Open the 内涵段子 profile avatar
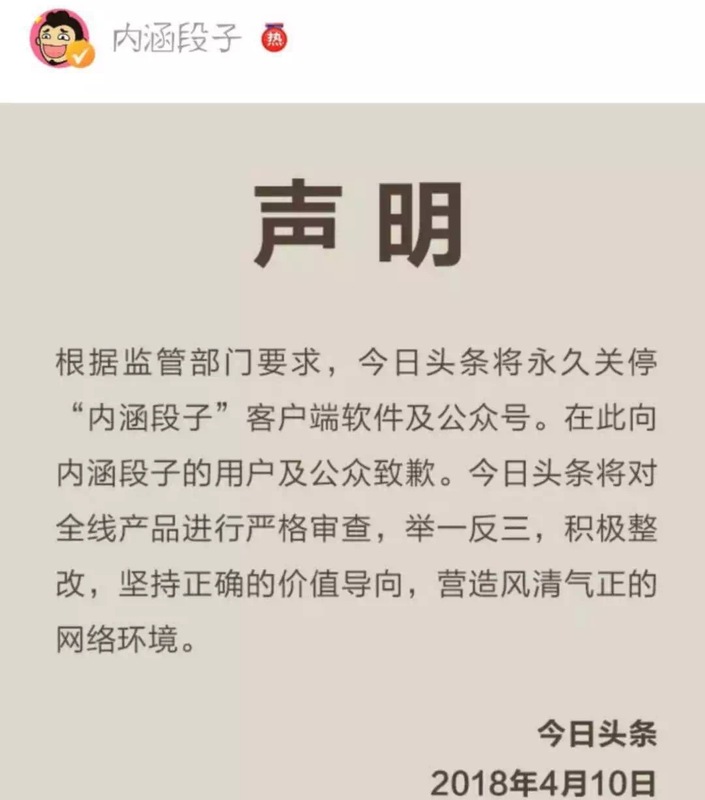The height and width of the screenshot is (800, 705). (62, 39)
